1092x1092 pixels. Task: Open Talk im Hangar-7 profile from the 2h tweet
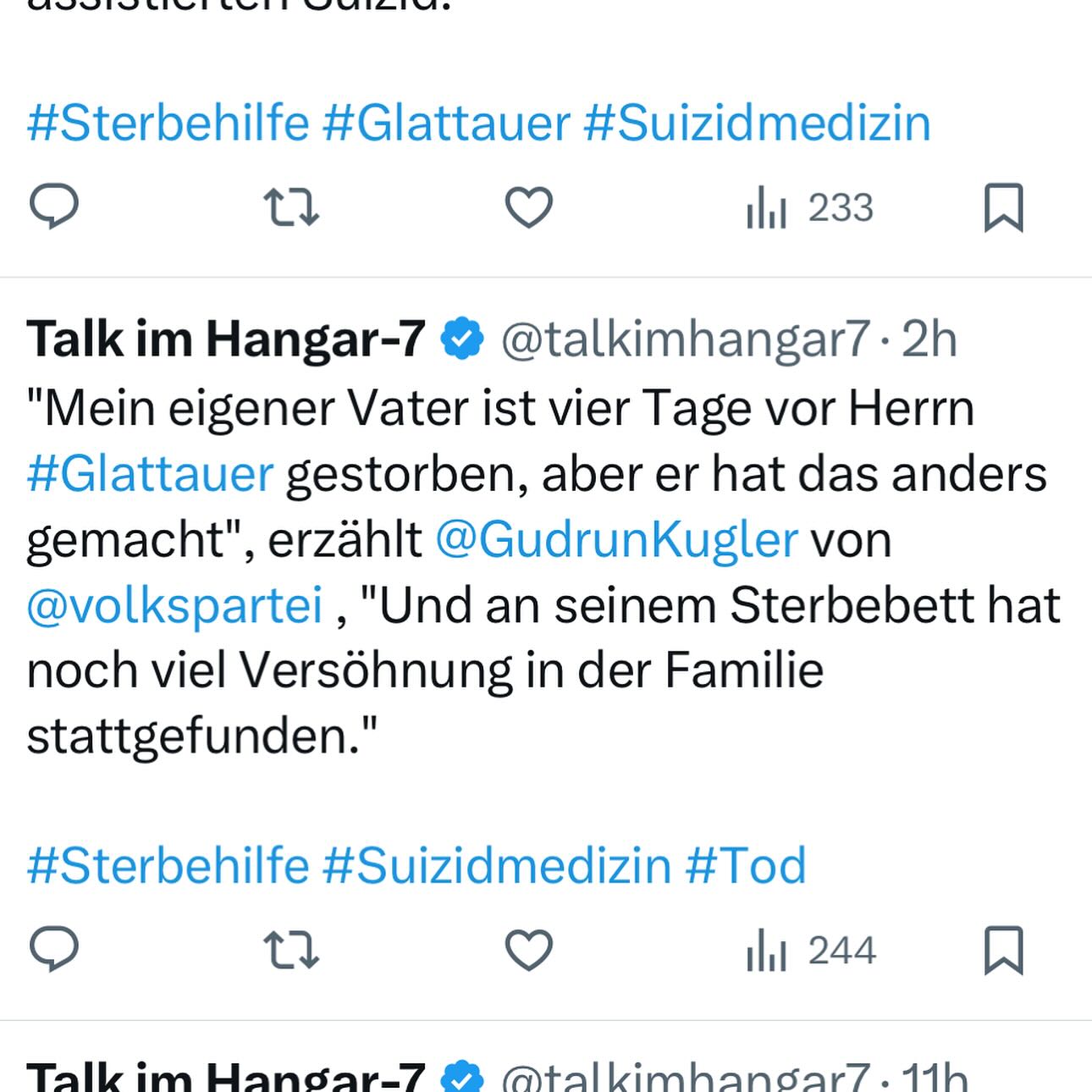pos(225,339)
